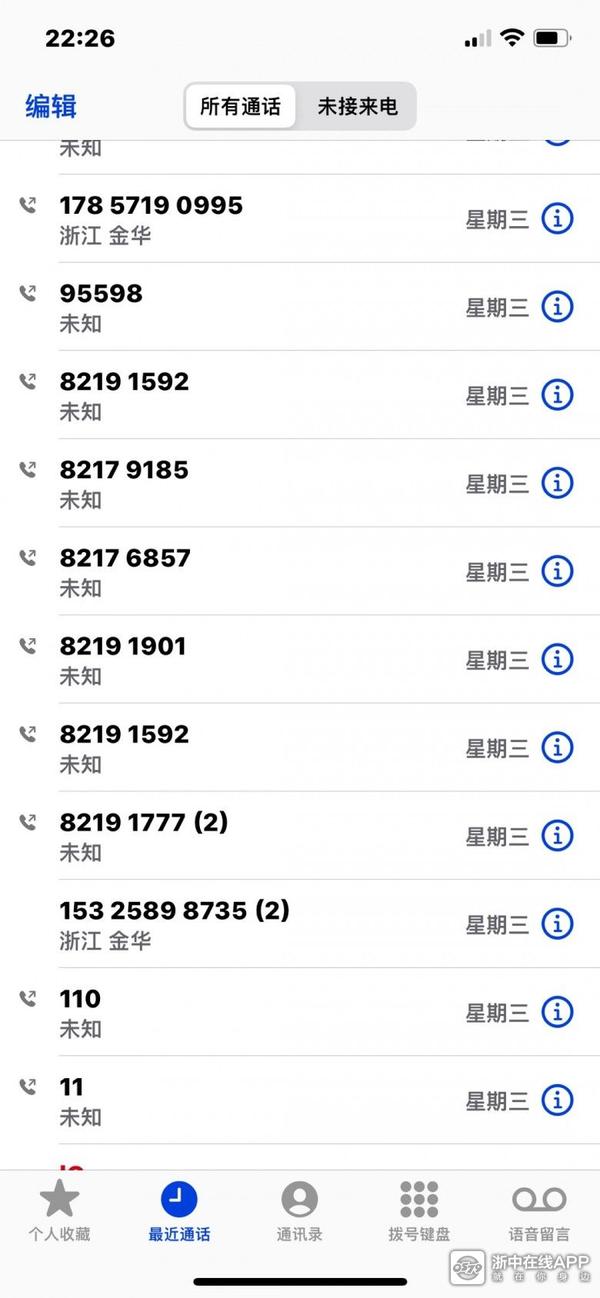The height and width of the screenshot is (1298, 600).
Task: Open info for 178 5719 0995
Action: (x=557, y=219)
